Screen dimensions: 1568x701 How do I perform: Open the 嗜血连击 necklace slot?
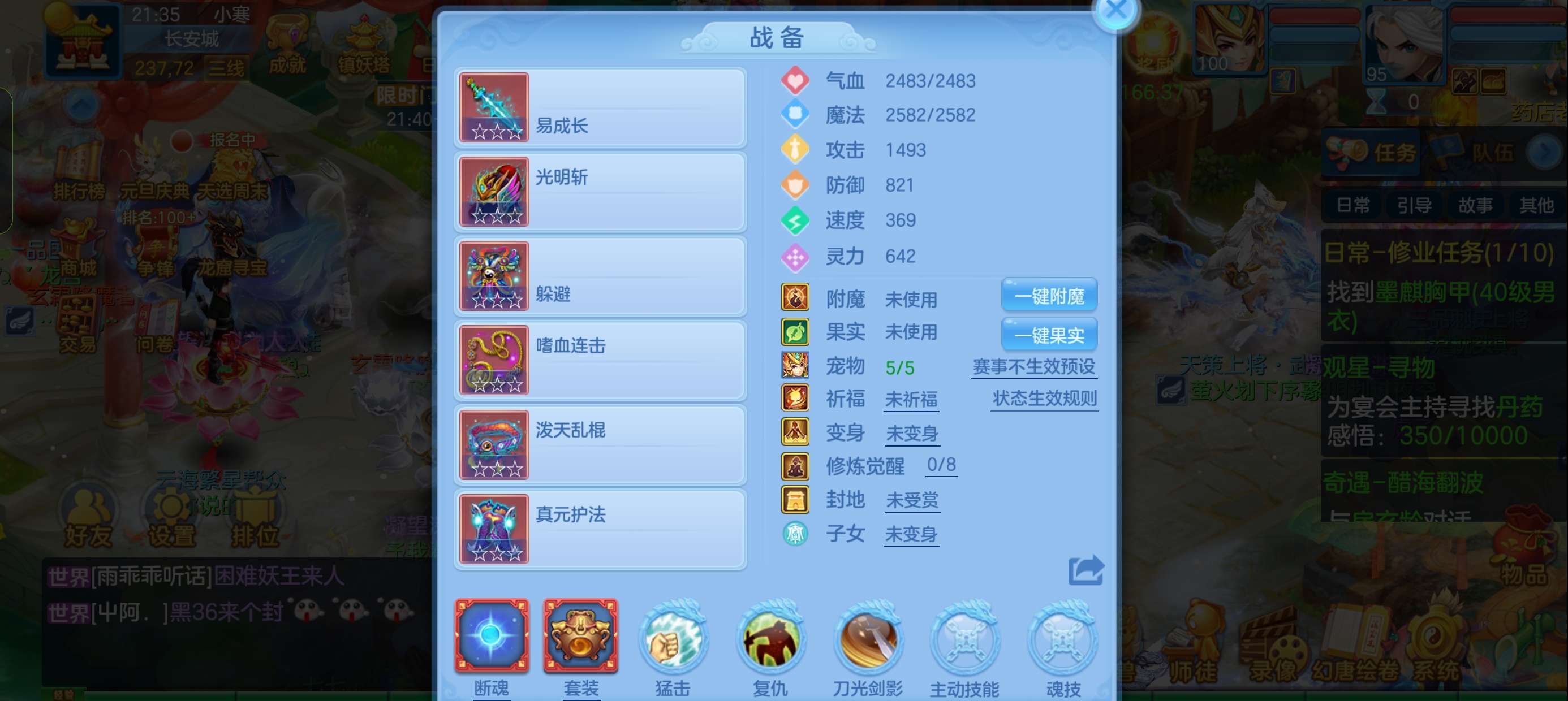click(x=600, y=360)
